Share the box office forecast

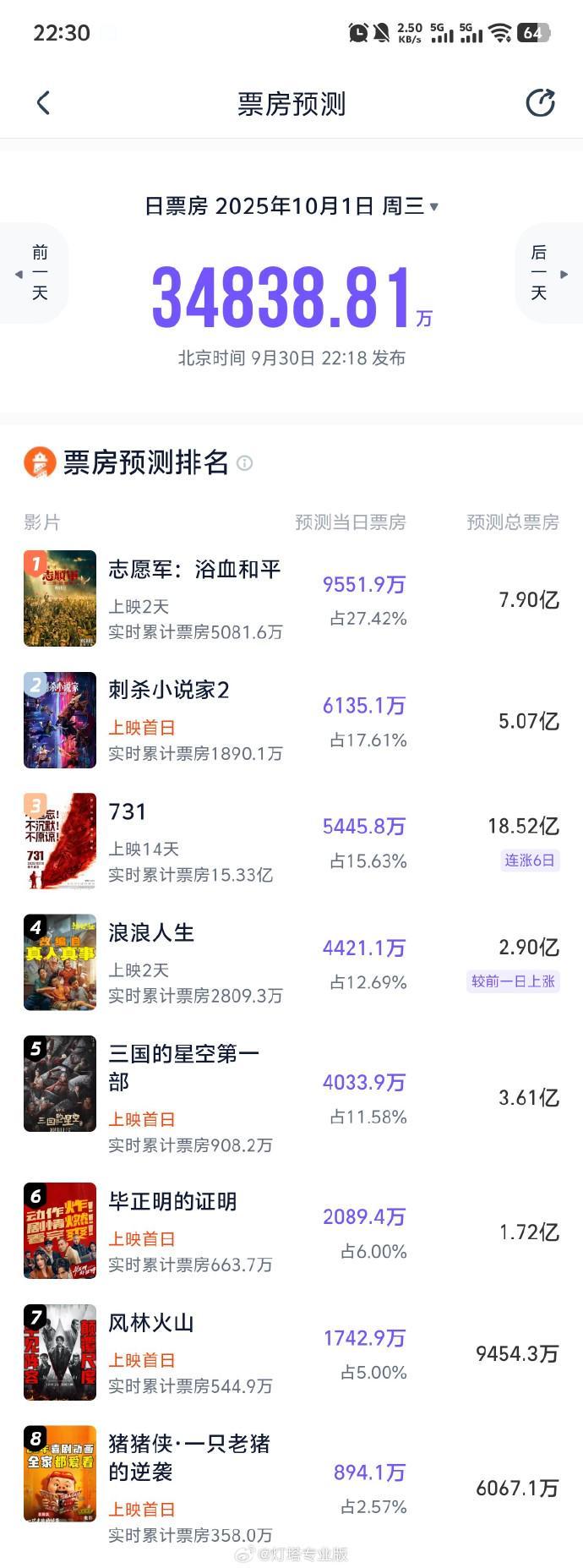540,103
